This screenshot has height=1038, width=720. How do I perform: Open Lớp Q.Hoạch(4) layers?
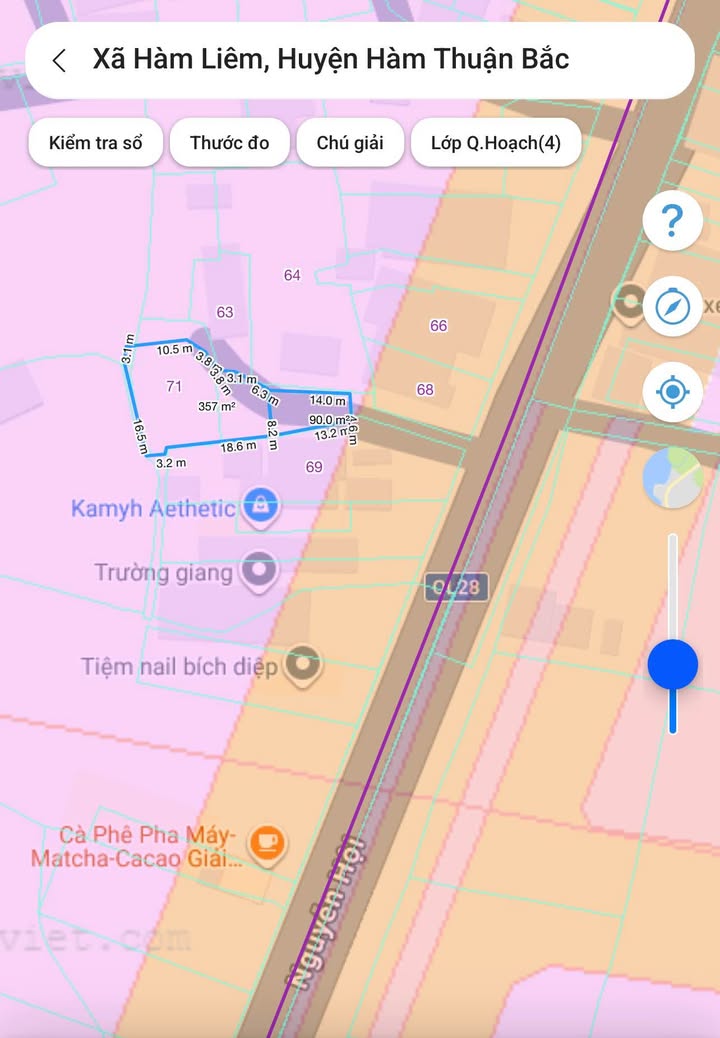coord(496,143)
